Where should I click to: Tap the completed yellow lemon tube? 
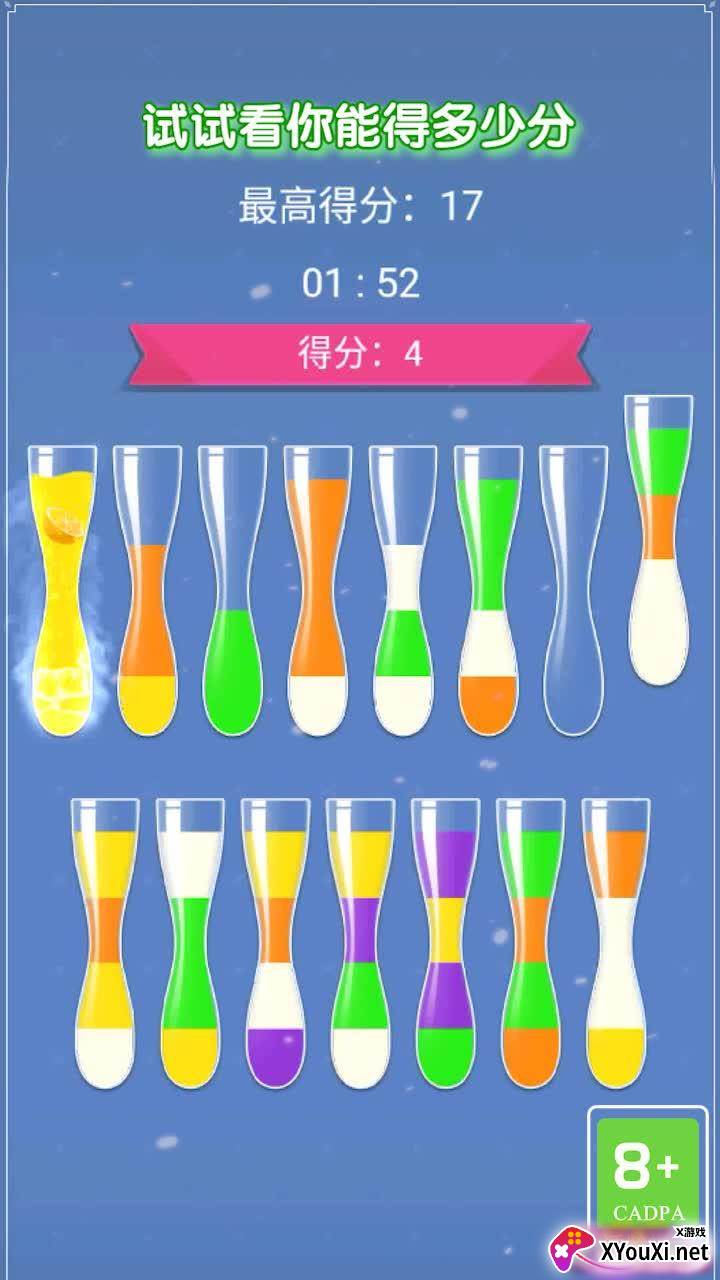[x=62, y=590]
